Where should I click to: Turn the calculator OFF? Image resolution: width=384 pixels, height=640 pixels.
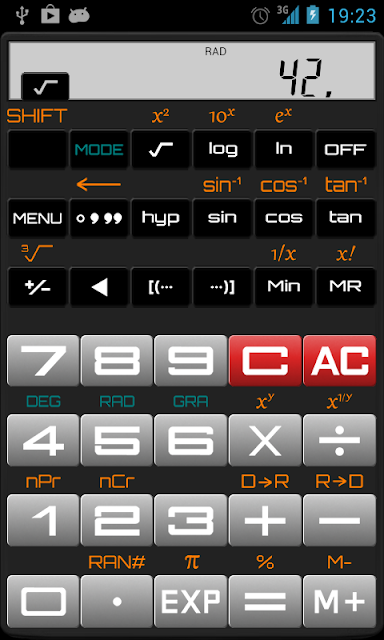[x=346, y=149]
